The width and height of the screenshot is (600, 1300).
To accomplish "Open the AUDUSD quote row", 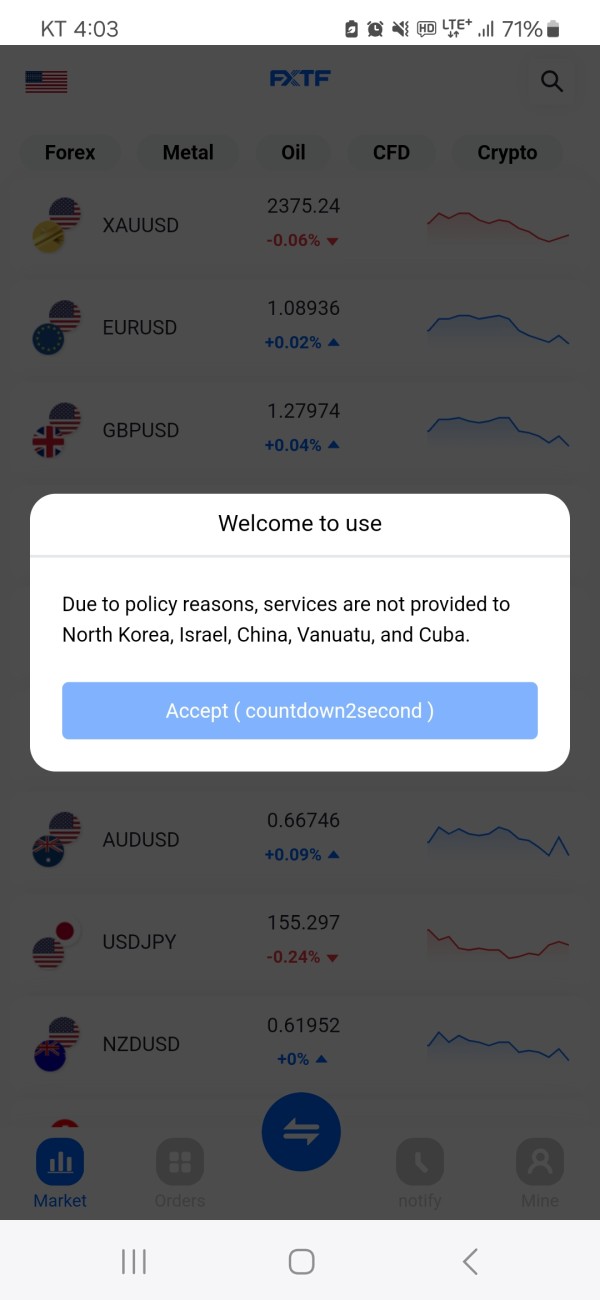I will [300, 839].
